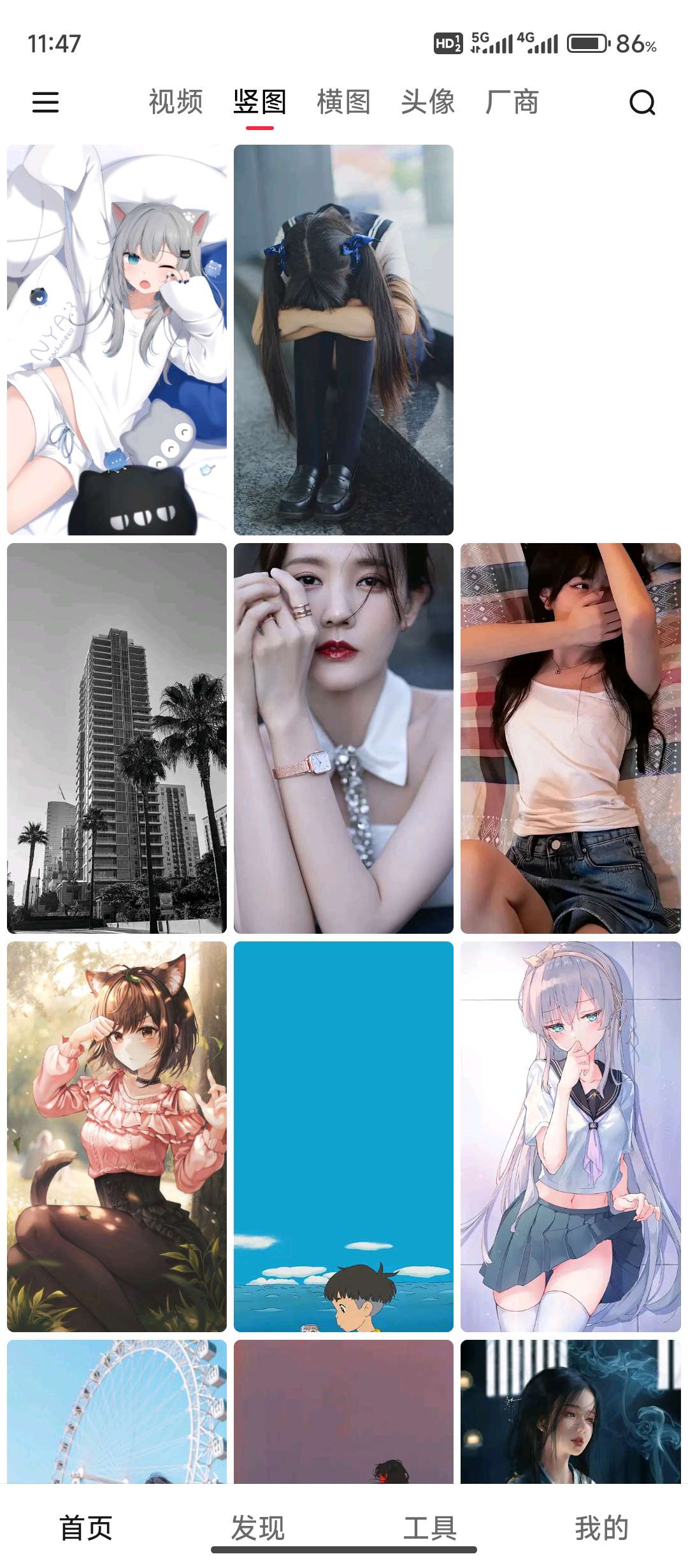Open the 工具 bottom tab
The height and width of the screenshot is (1568, 688).
coord(430,1528)
